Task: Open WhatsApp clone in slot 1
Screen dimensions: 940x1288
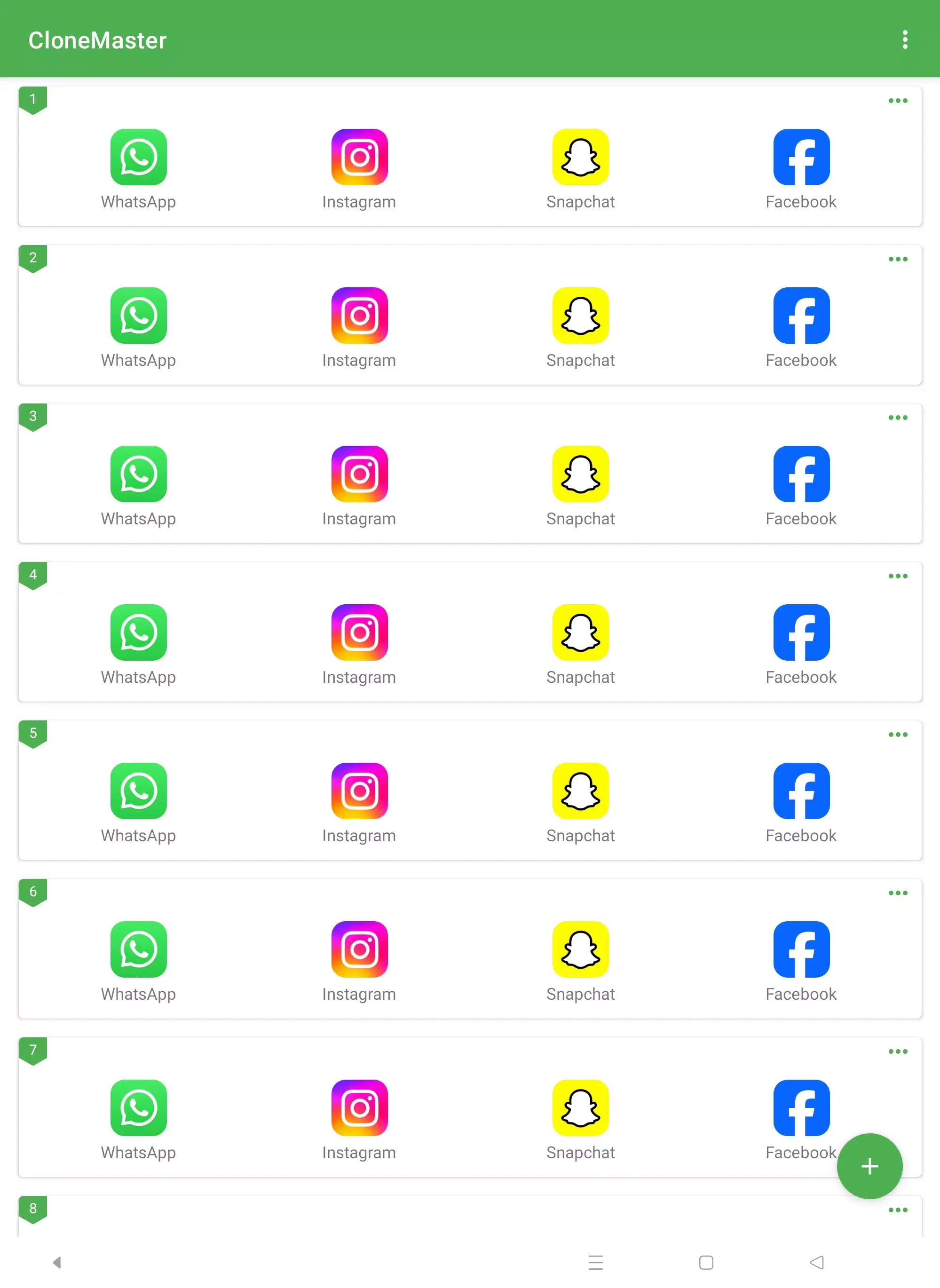Action: pyautogui.click(x=139, y=157)
